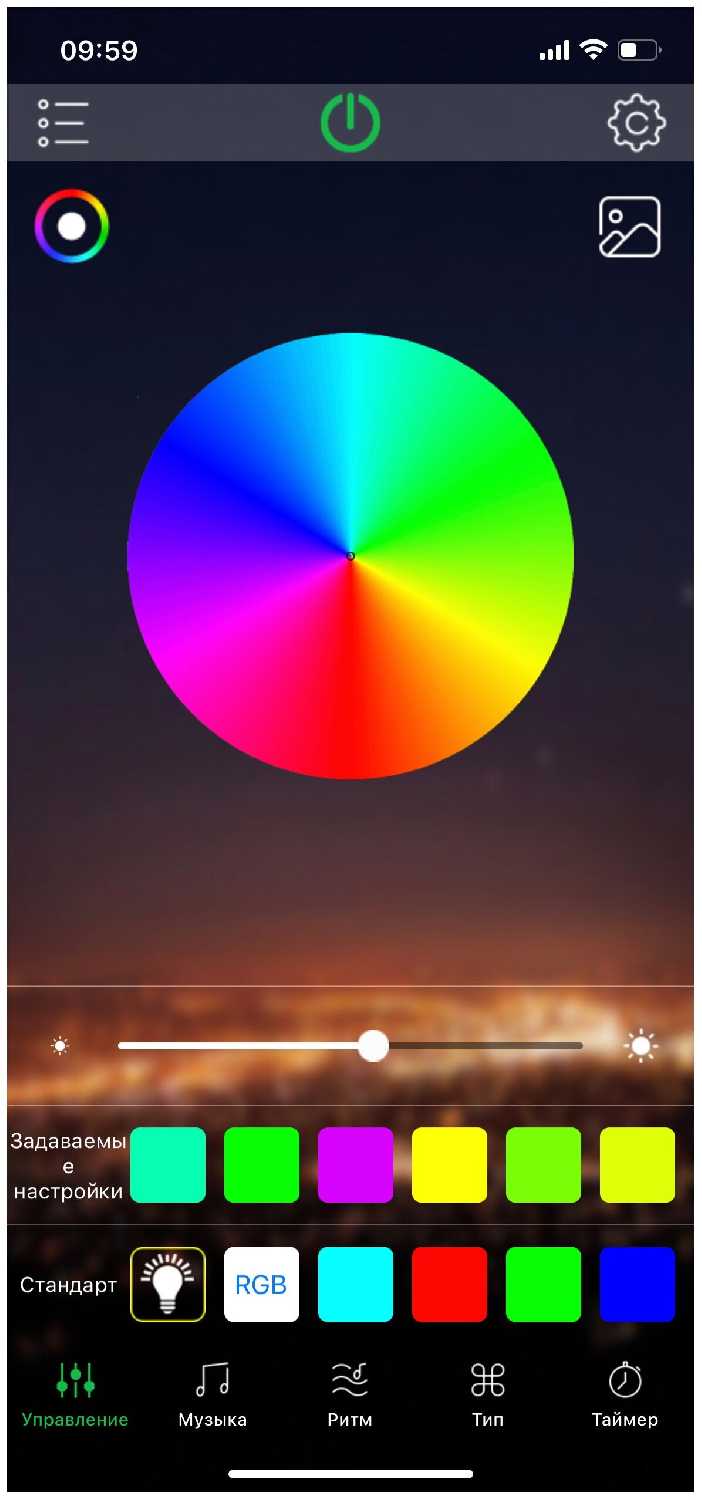Switch to the Ритм tab

[x=350, y=1395]
